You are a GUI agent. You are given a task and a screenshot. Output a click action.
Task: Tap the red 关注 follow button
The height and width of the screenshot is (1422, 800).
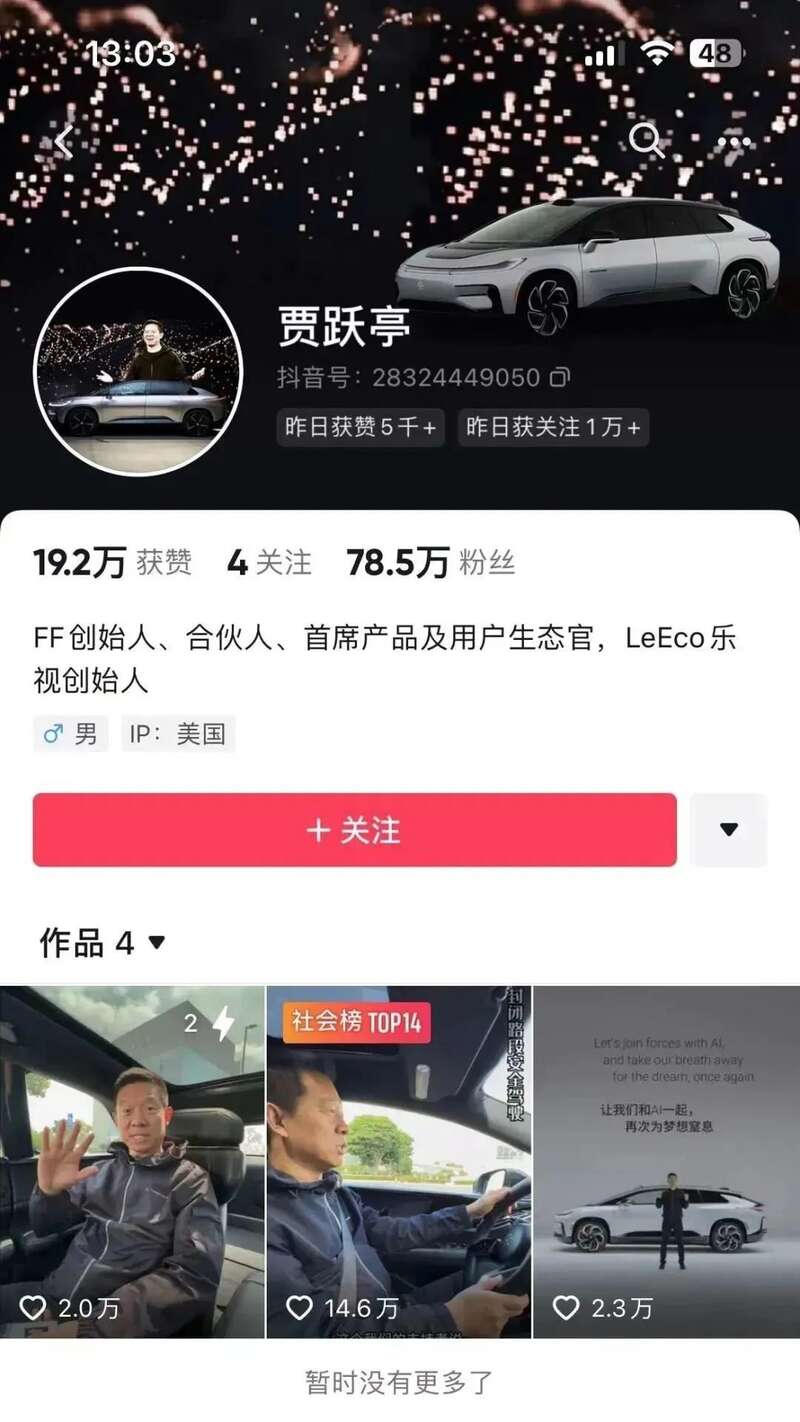(x=353, y=830)
